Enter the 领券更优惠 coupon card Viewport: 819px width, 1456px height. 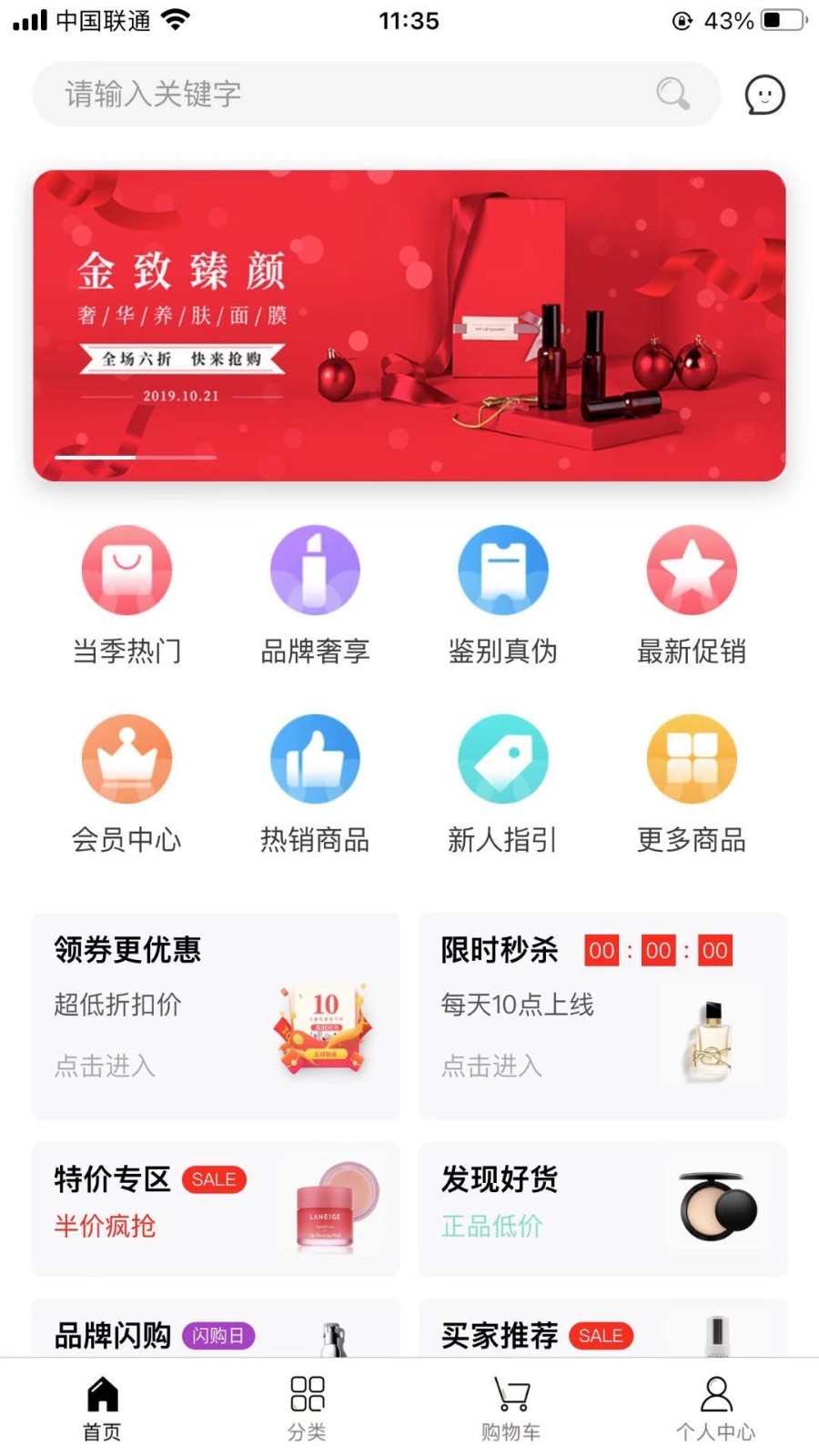[x=216, y=1016]
